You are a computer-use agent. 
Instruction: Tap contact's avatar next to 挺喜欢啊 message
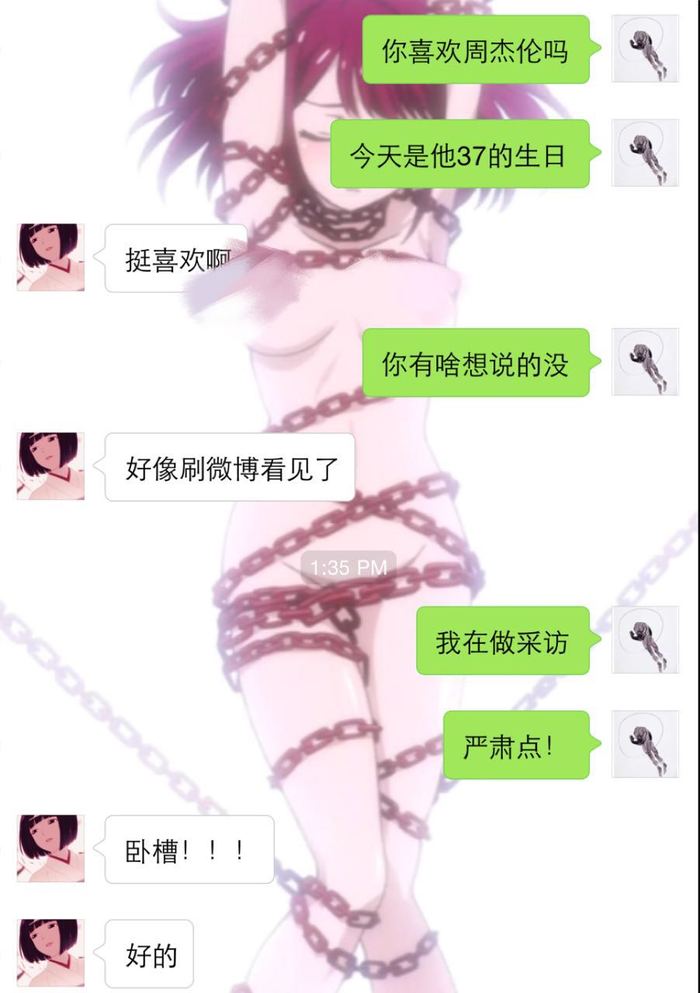[50, 257]
